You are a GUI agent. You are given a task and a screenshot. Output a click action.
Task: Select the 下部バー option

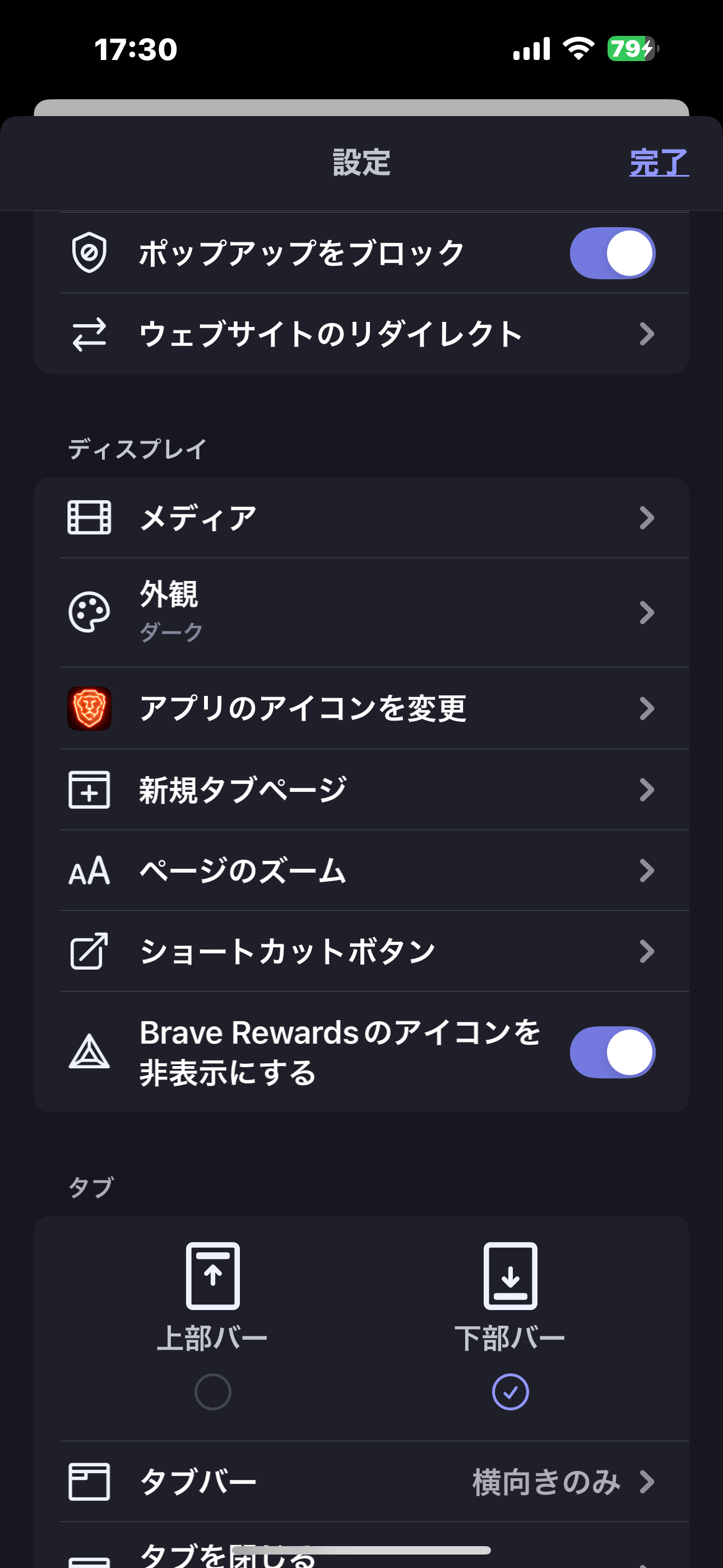(510, 1326)
